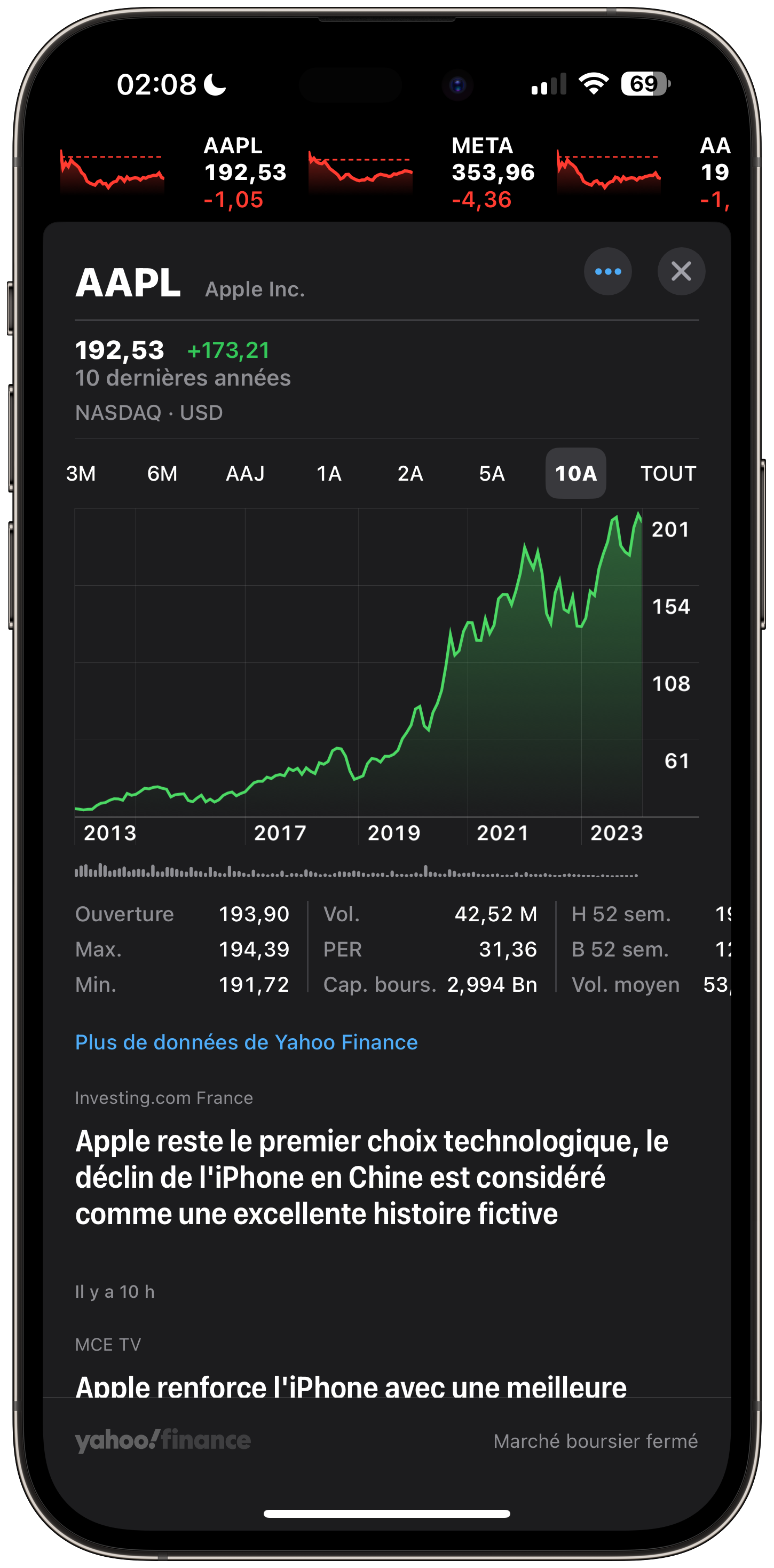Show year-to-date AAJ chart
Viewport: 774px width, 1568px height.
pyautogui.click(x=245, y=474)
